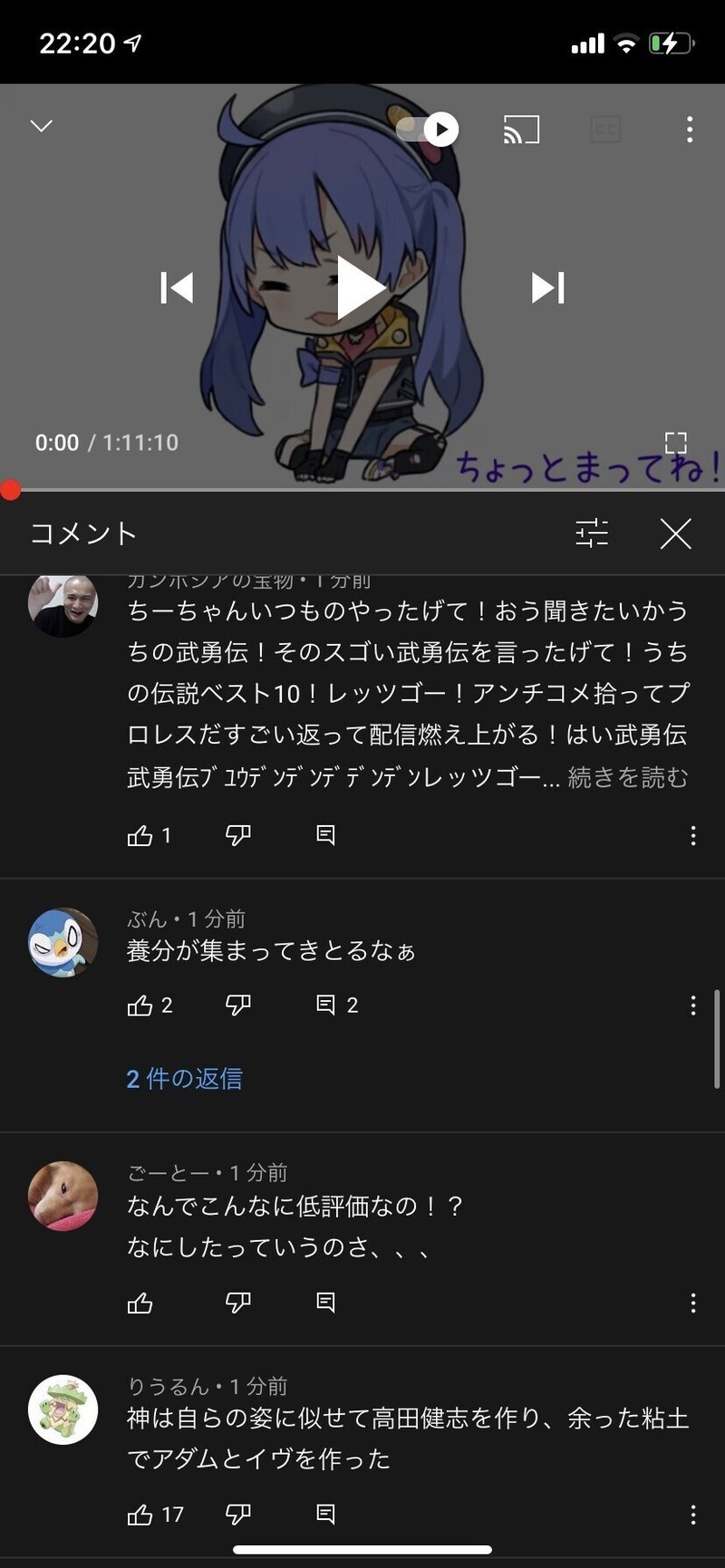The image size is (725, 1568).
Task: Close the コメント panel
Action: point(675,535)
